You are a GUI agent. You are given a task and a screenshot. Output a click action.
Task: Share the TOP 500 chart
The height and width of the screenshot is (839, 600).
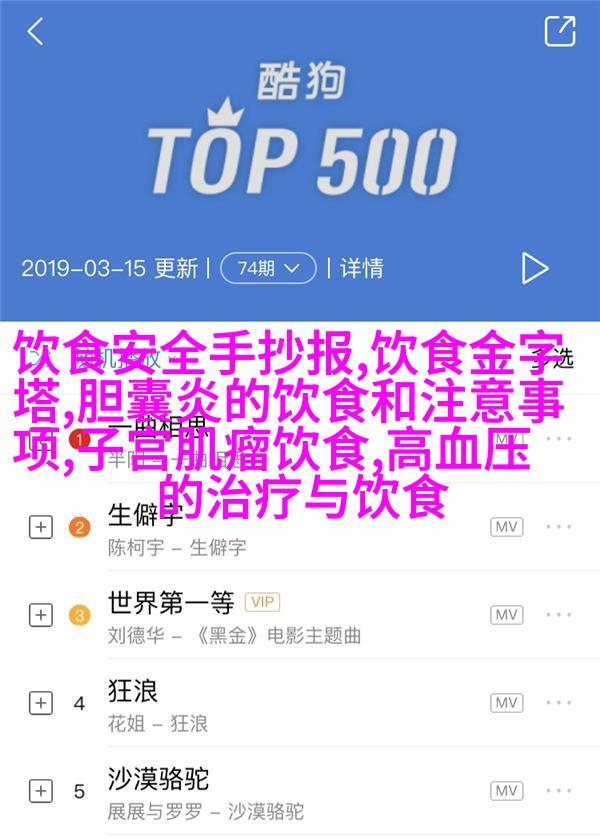tap(559, 32)
